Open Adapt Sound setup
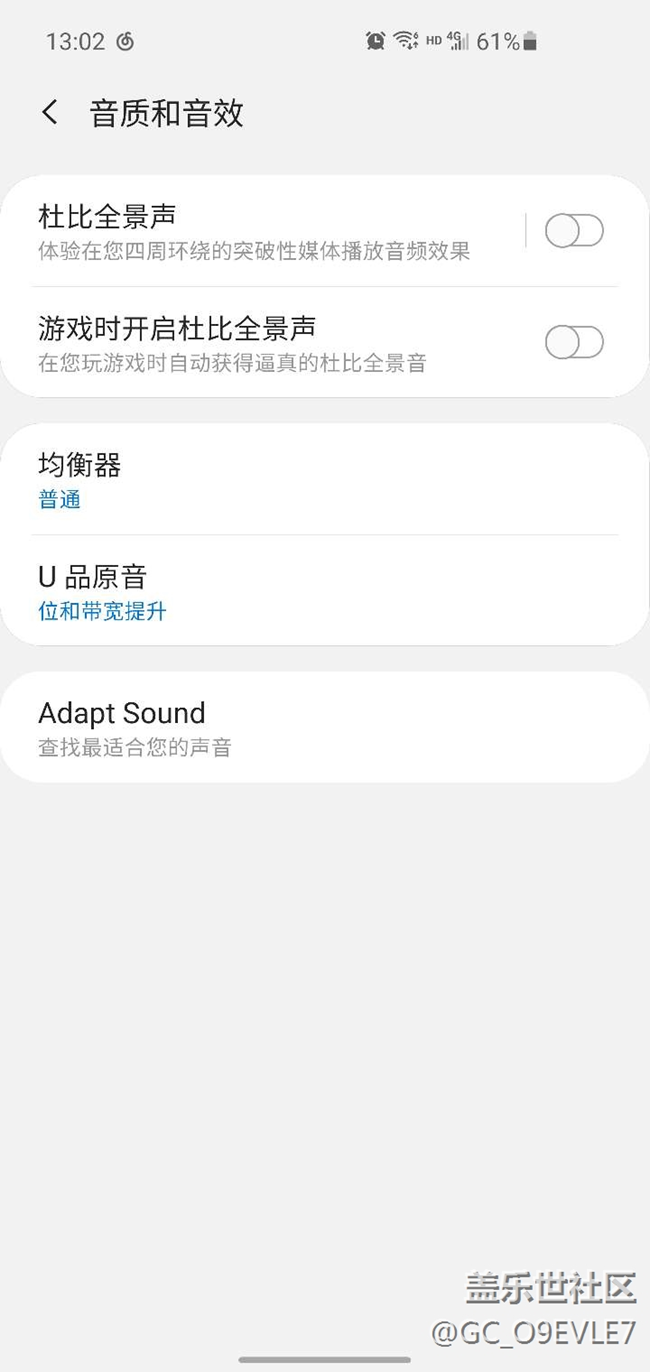Screen dimensions: 650x1372 pos(325,727)
